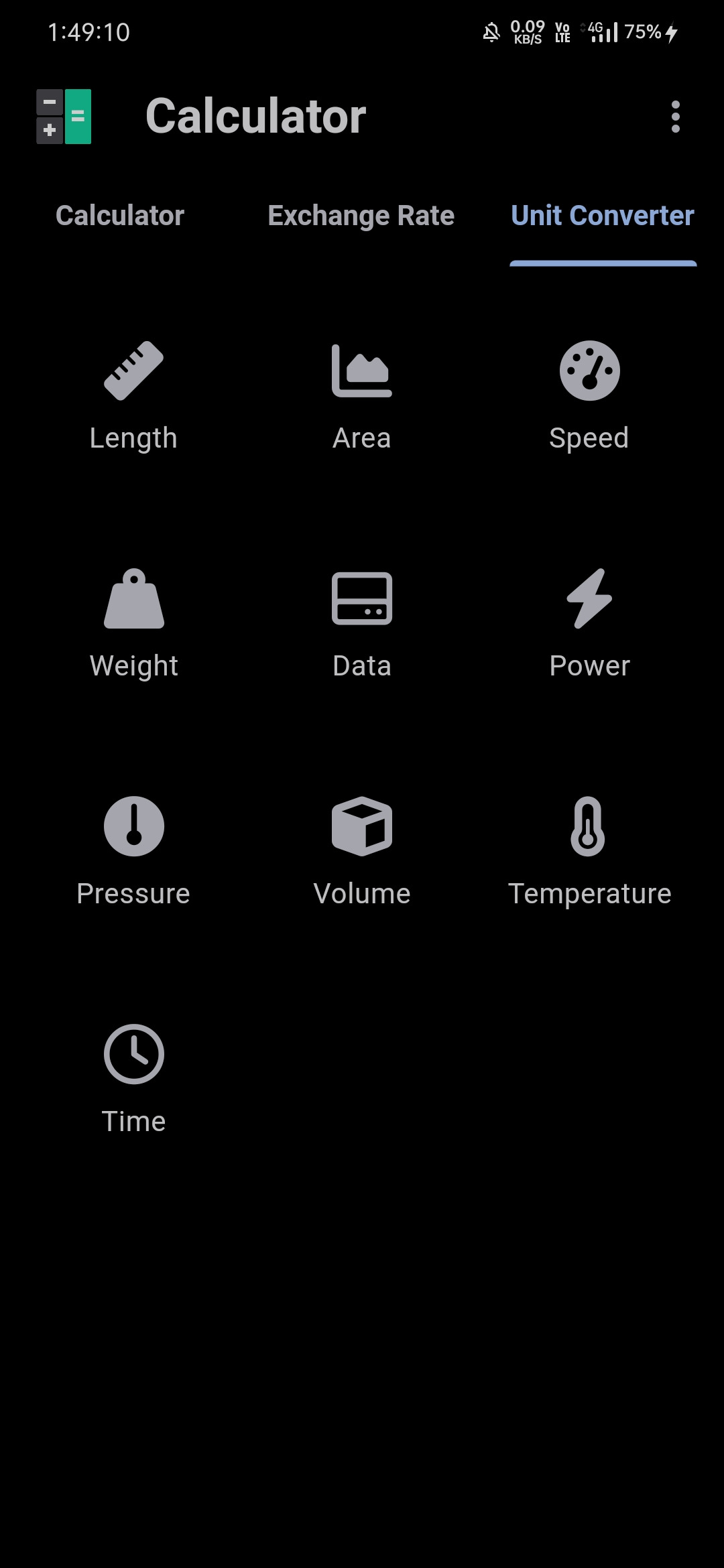Switch to the Calculator tab
The image size is (724, 1568).
tap(120, 216)
